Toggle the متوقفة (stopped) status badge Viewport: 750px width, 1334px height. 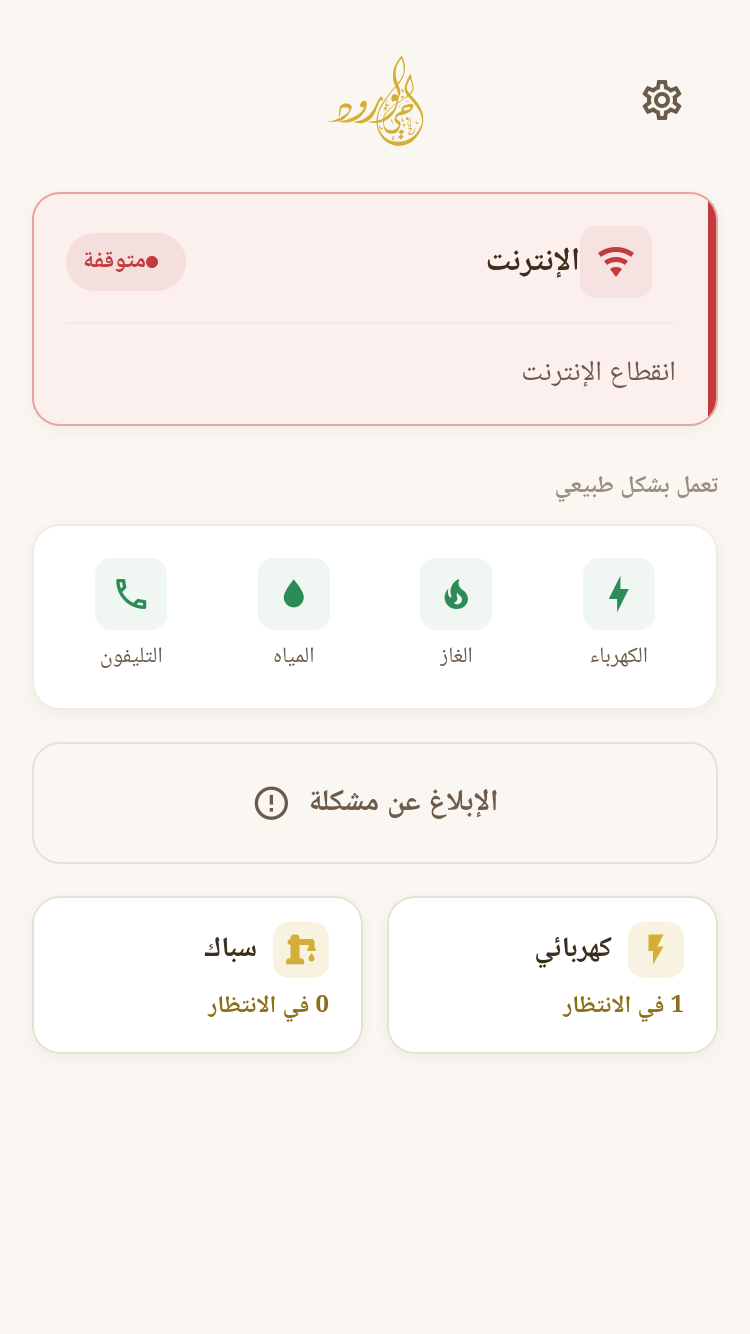coord(126,261)
